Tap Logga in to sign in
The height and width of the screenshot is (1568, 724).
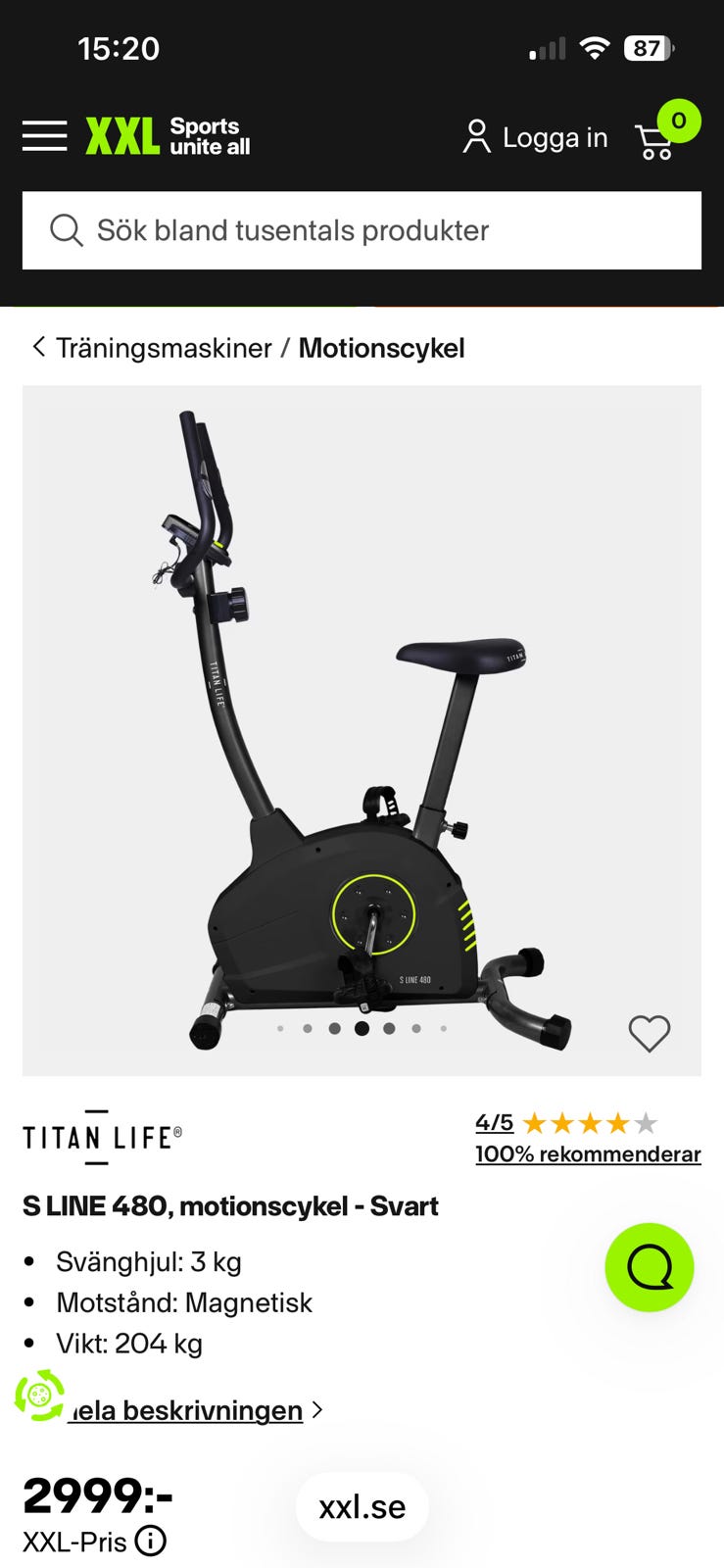pyautogui.click(x=535, y=137)
